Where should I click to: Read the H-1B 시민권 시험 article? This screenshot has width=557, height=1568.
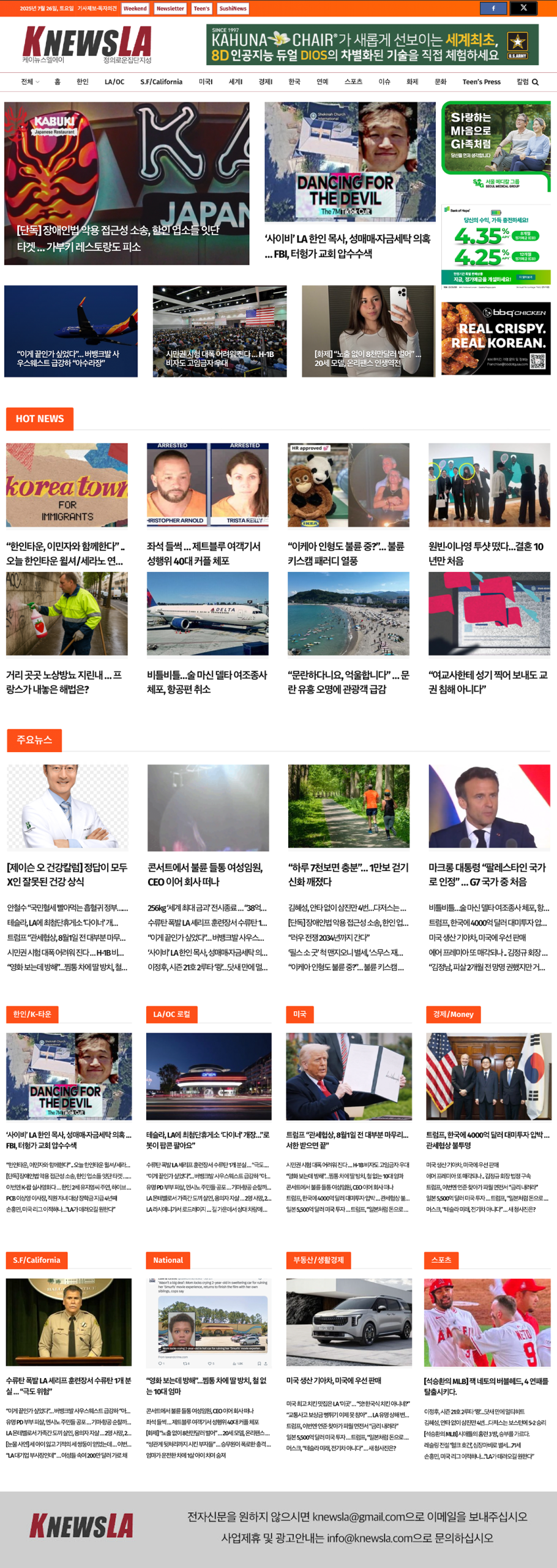(x=219, y=358)
